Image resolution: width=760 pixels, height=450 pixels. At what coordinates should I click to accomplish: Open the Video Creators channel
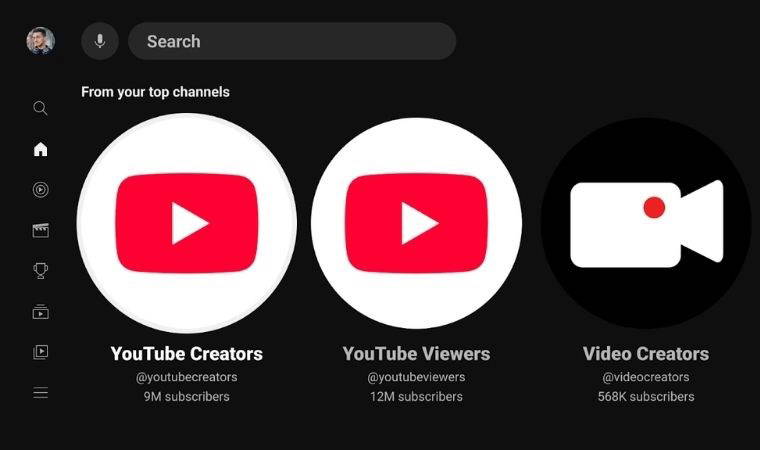pos(646,223)
